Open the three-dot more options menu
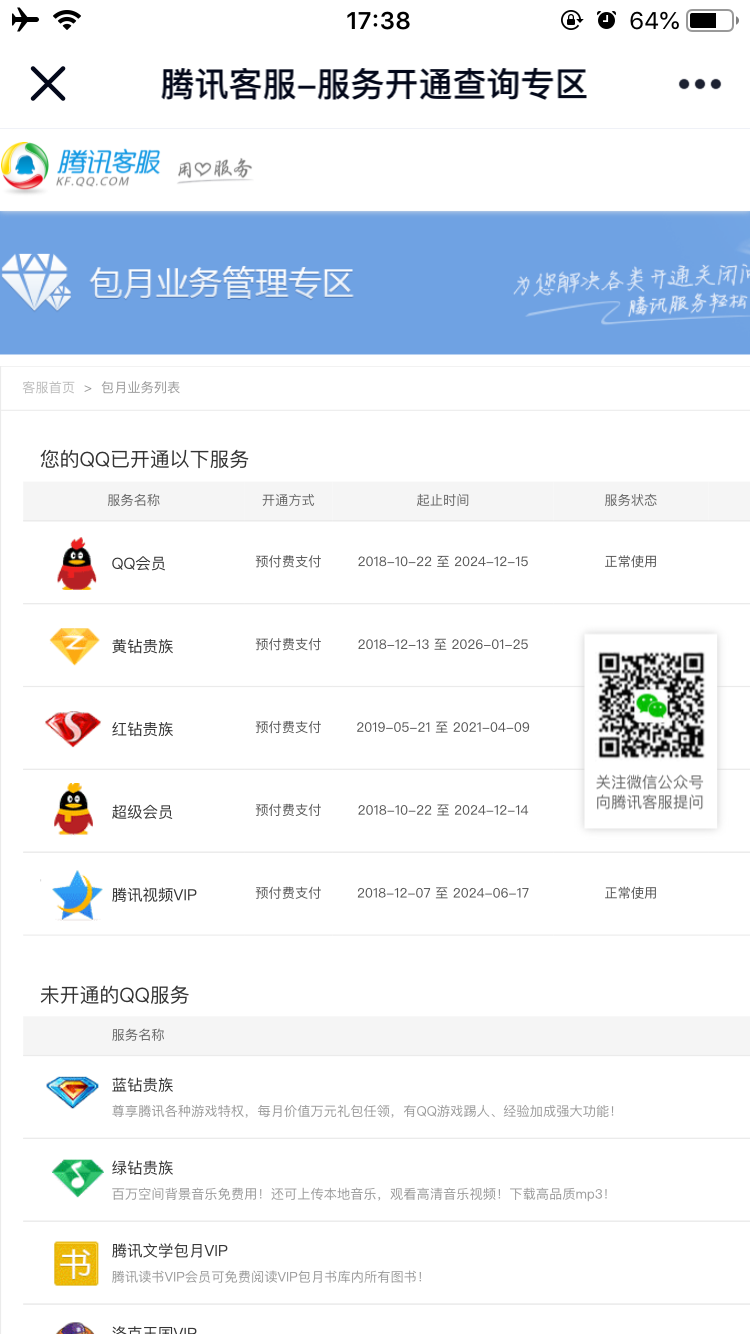The width and height of the screenshot is (750, 1334). click(700, 84)
